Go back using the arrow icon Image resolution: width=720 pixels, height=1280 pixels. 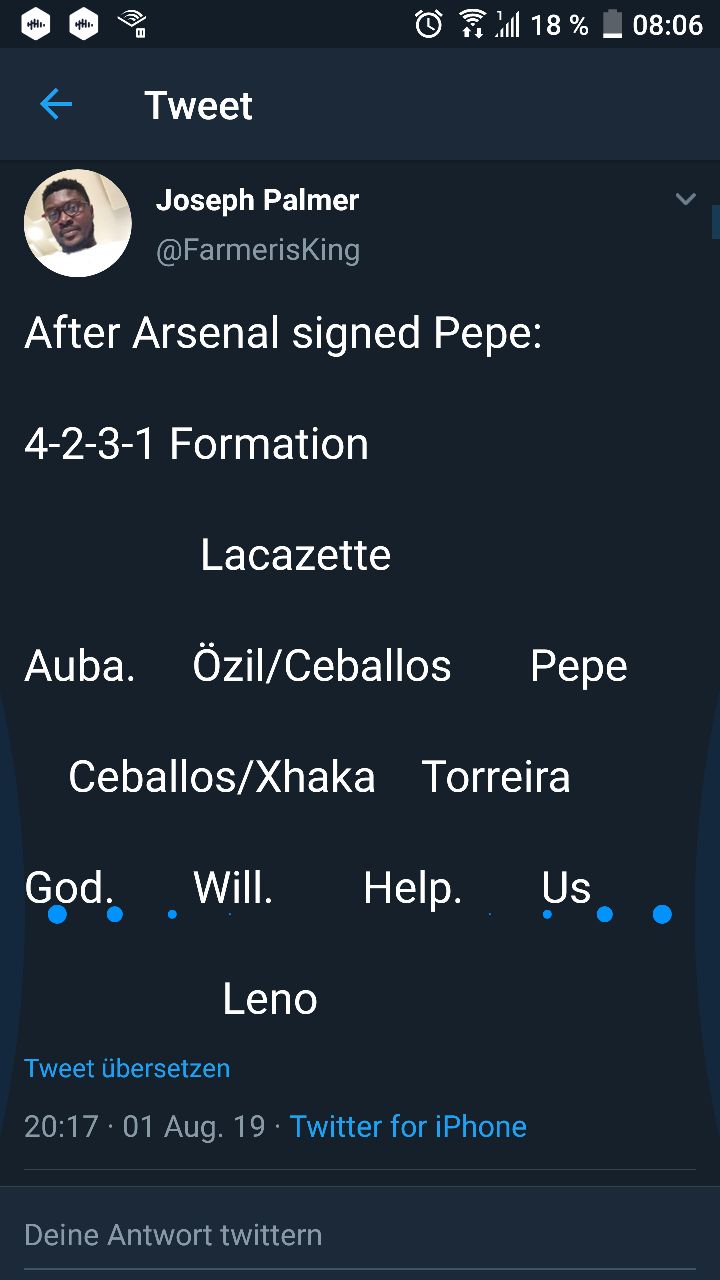(x=56, y=104)
